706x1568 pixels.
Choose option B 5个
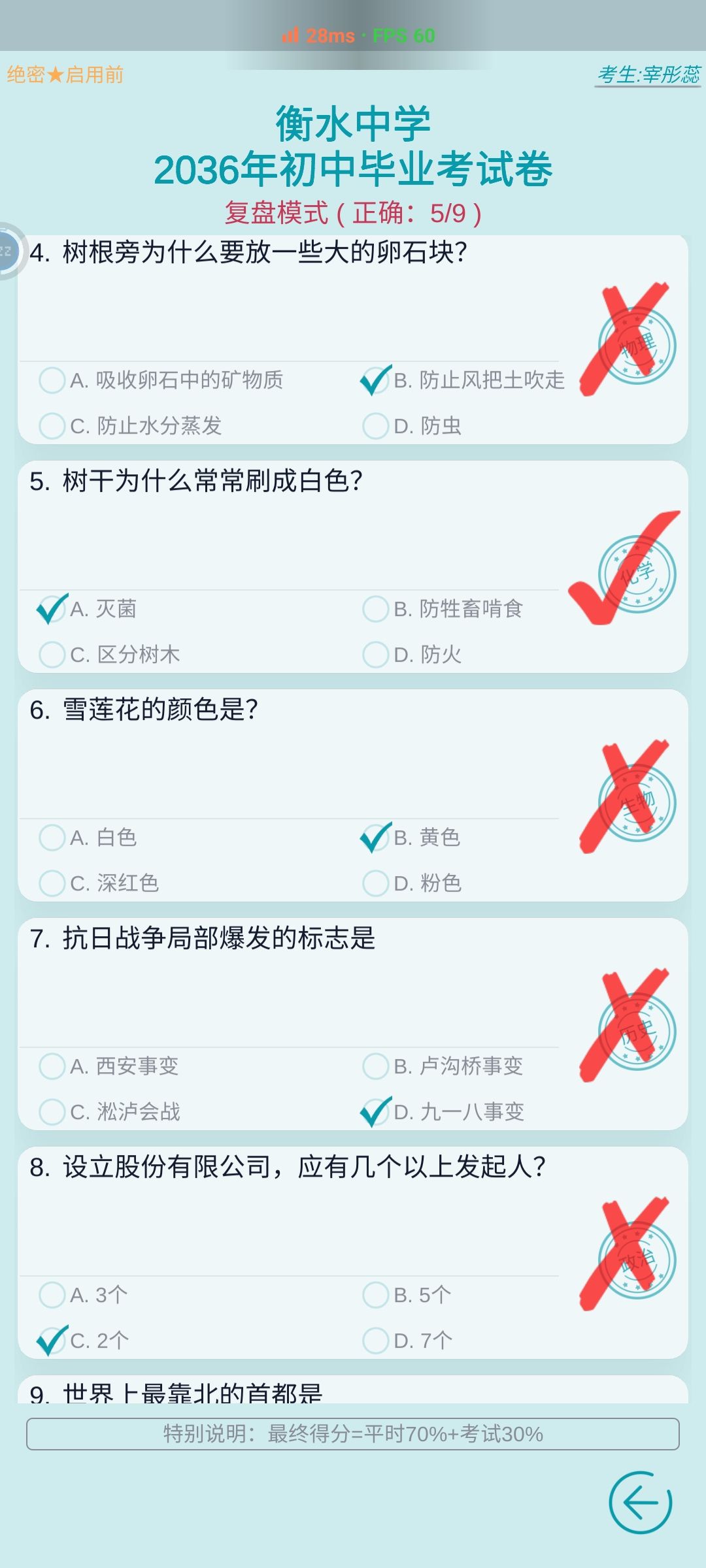[x=407, y=1294]
